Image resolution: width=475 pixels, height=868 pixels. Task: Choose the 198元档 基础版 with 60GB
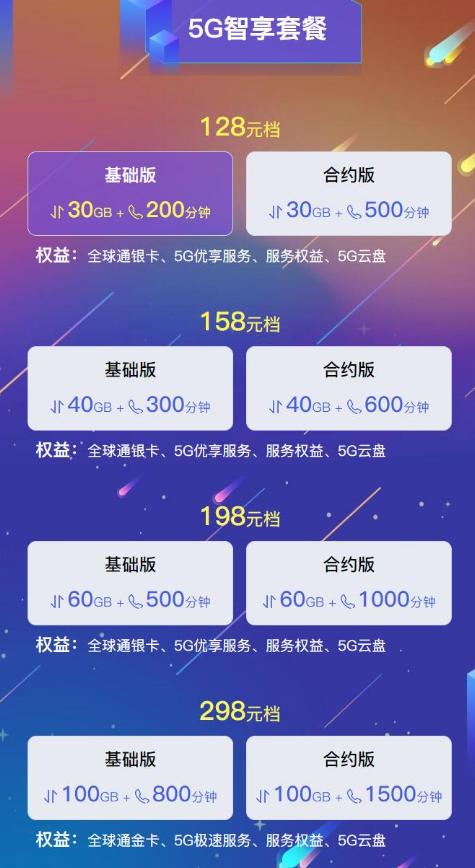[130, 583]
